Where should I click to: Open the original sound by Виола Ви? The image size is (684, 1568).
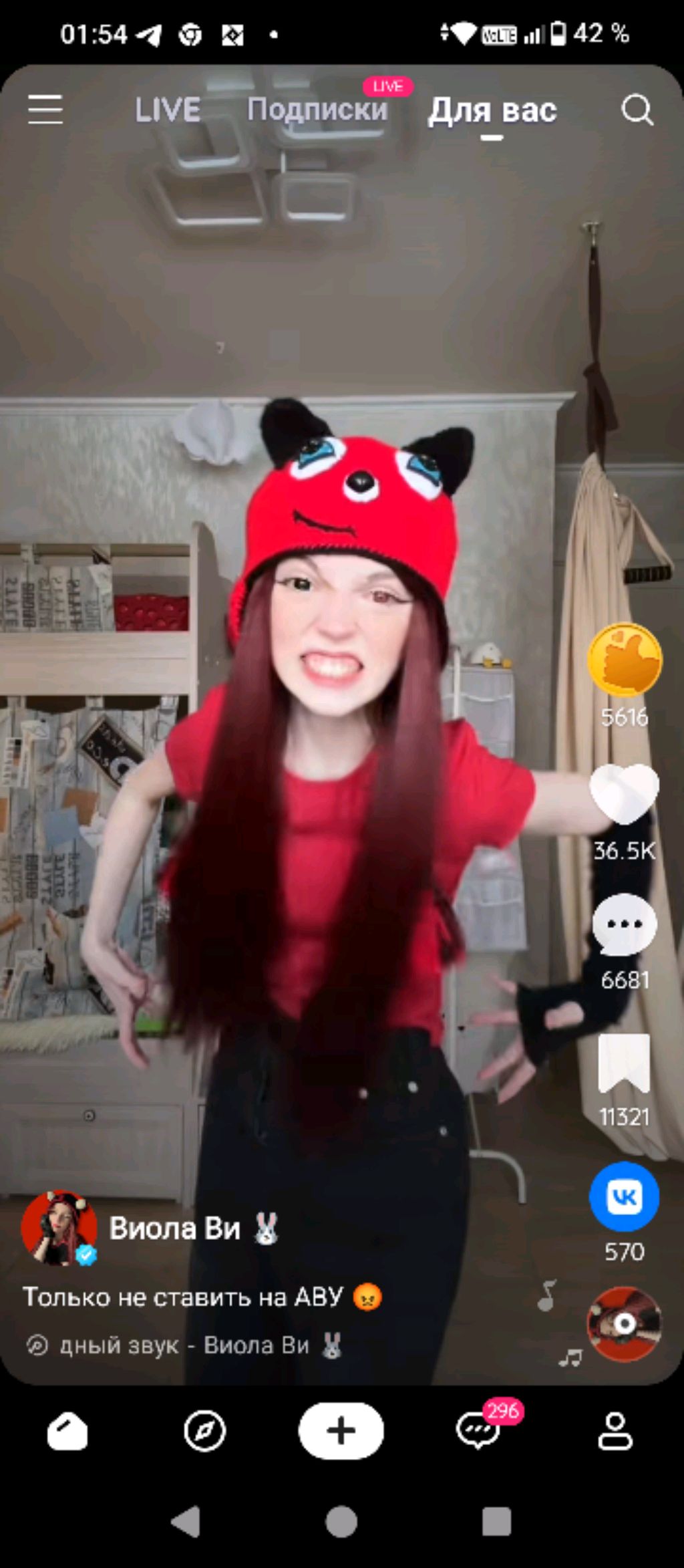pyautogui.click(x=184, y=1345)
